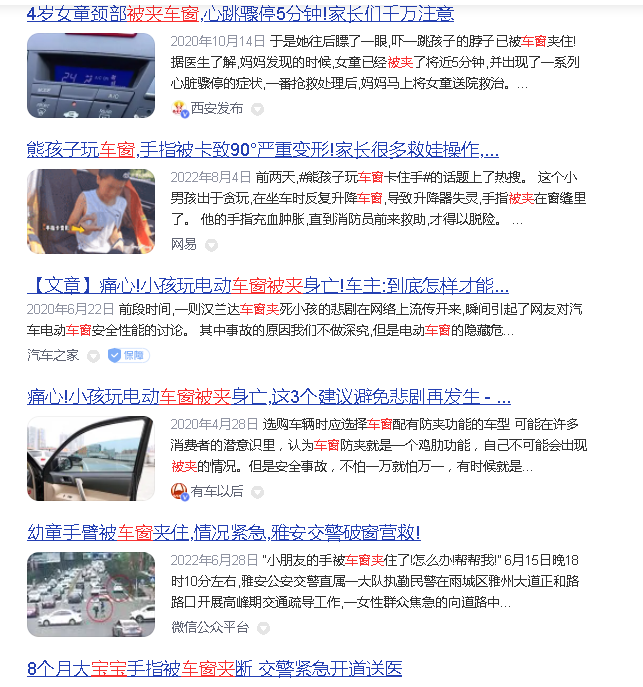Open the 【文章】痛心!小孩玩电动车窗 result link
Viewport: 643px width, 687px height.
tap(267, 285)
